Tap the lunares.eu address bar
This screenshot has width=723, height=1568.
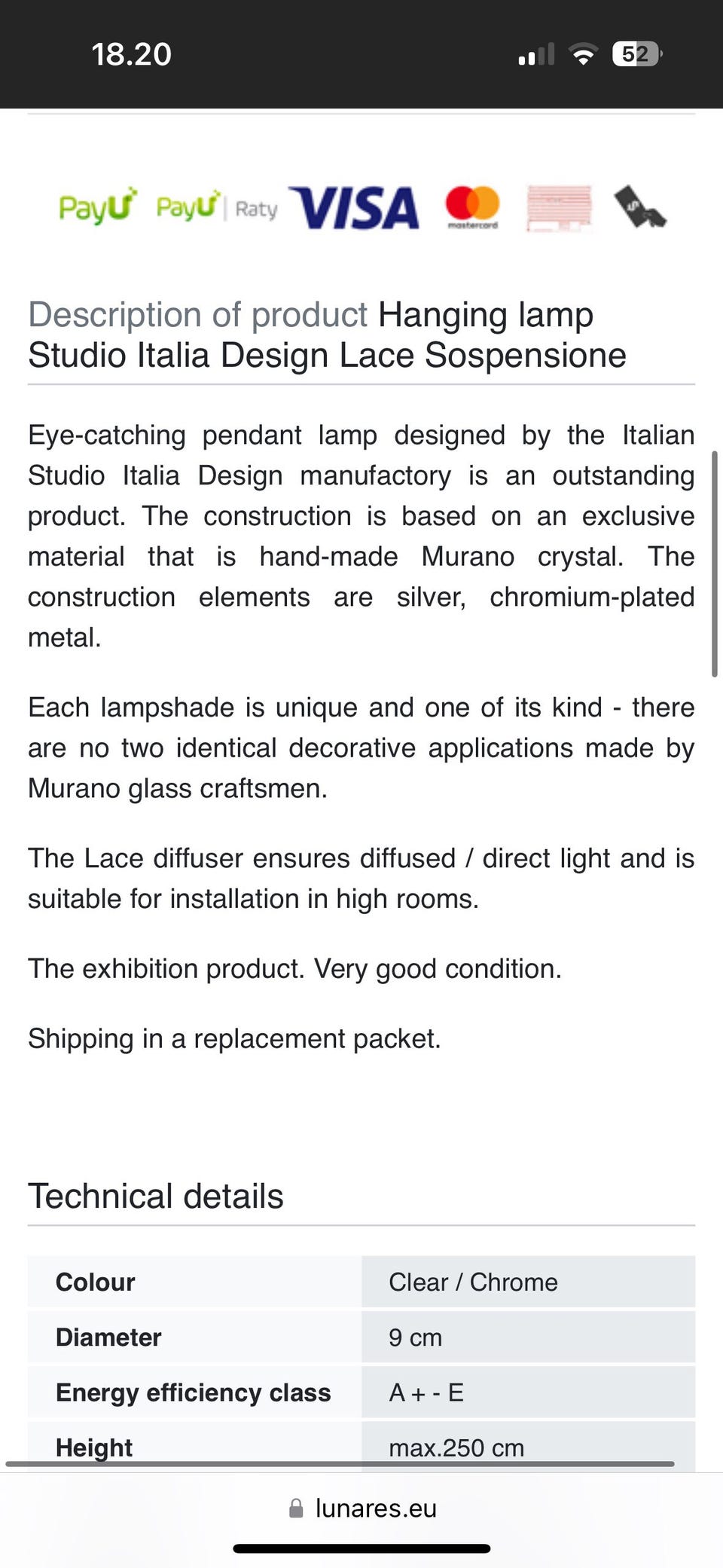click(x=362, y=1508)
